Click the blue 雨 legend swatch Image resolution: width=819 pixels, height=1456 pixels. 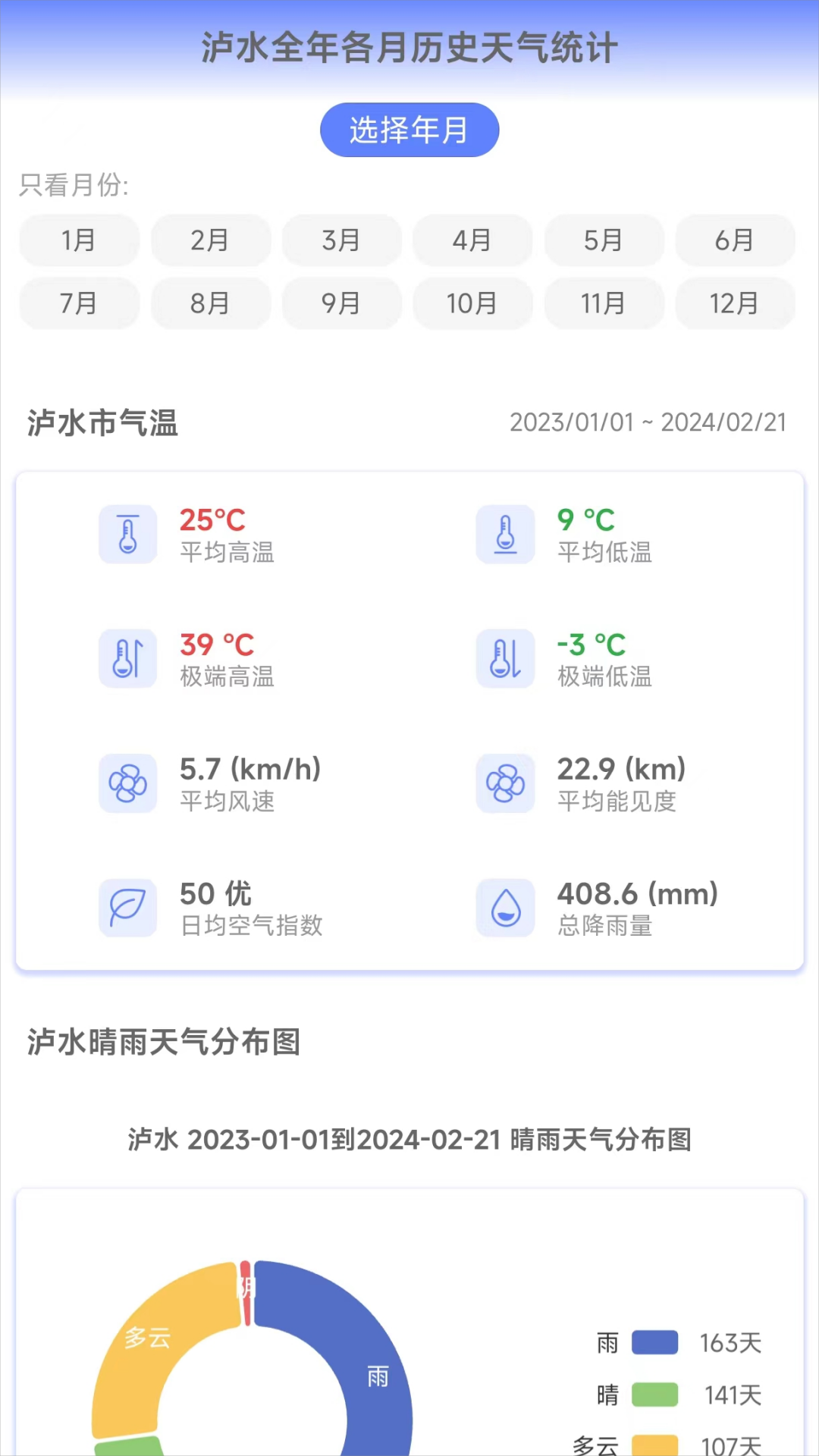click(x=654, y=1342)
